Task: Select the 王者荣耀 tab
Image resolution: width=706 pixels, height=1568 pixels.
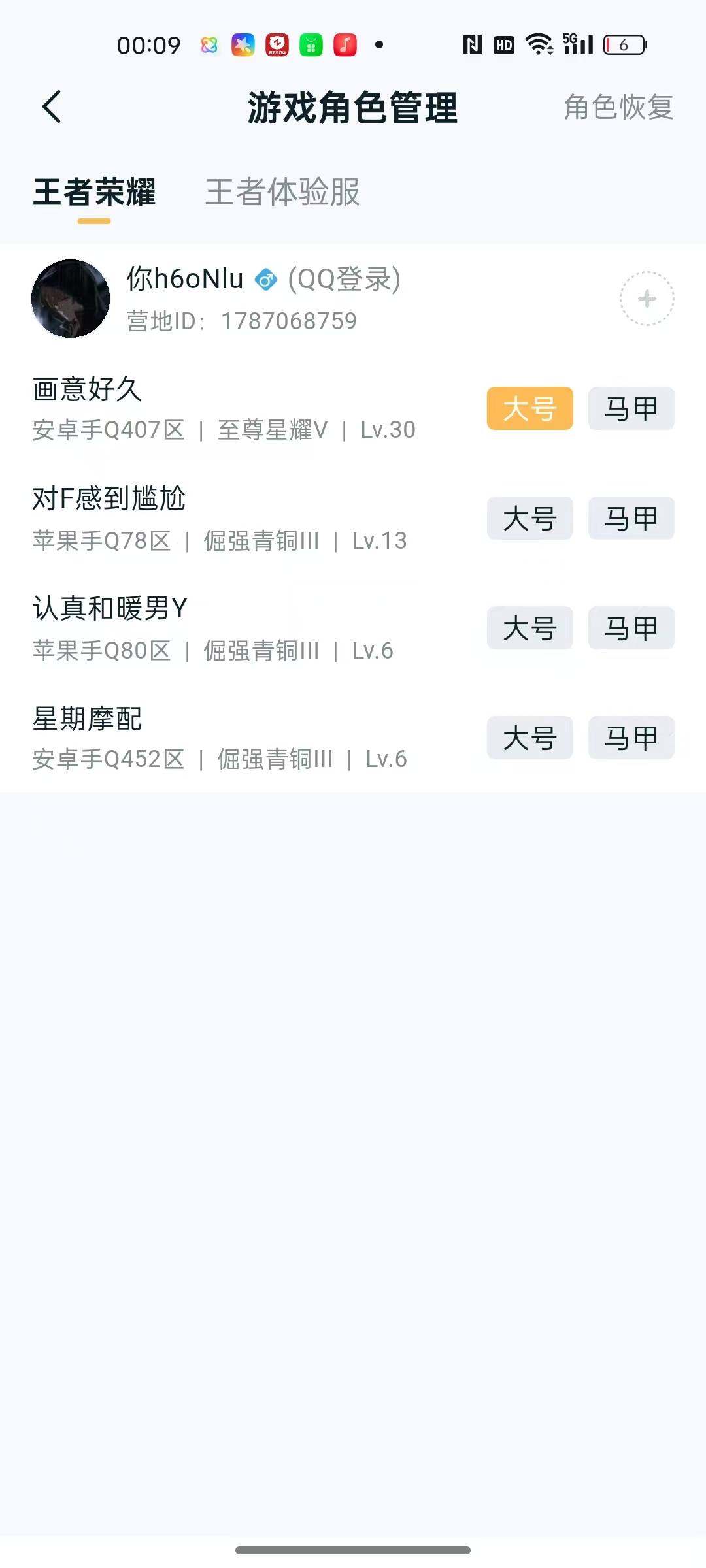Action: coord(95,193)
